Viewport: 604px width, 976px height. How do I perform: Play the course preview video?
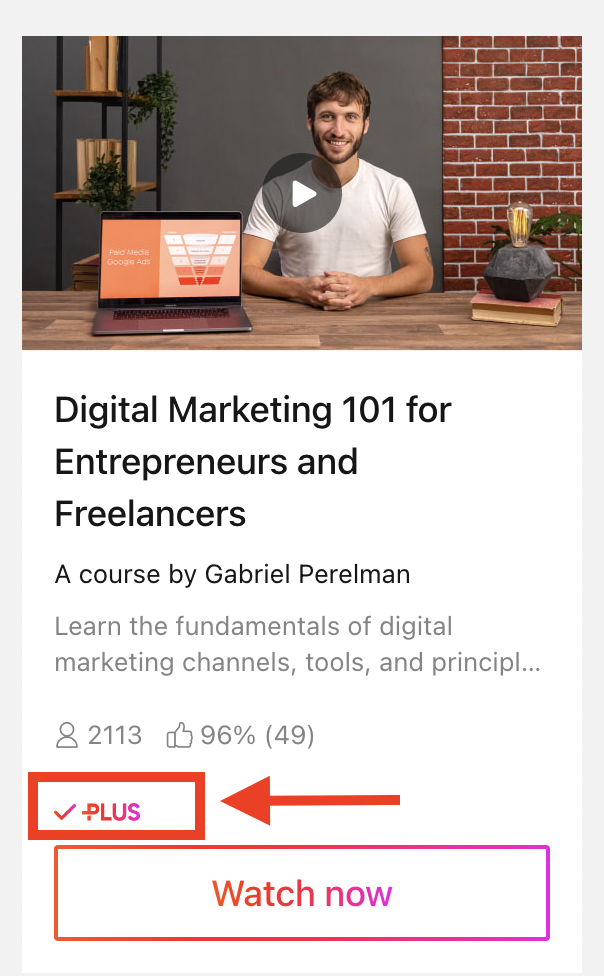(302, 194)
